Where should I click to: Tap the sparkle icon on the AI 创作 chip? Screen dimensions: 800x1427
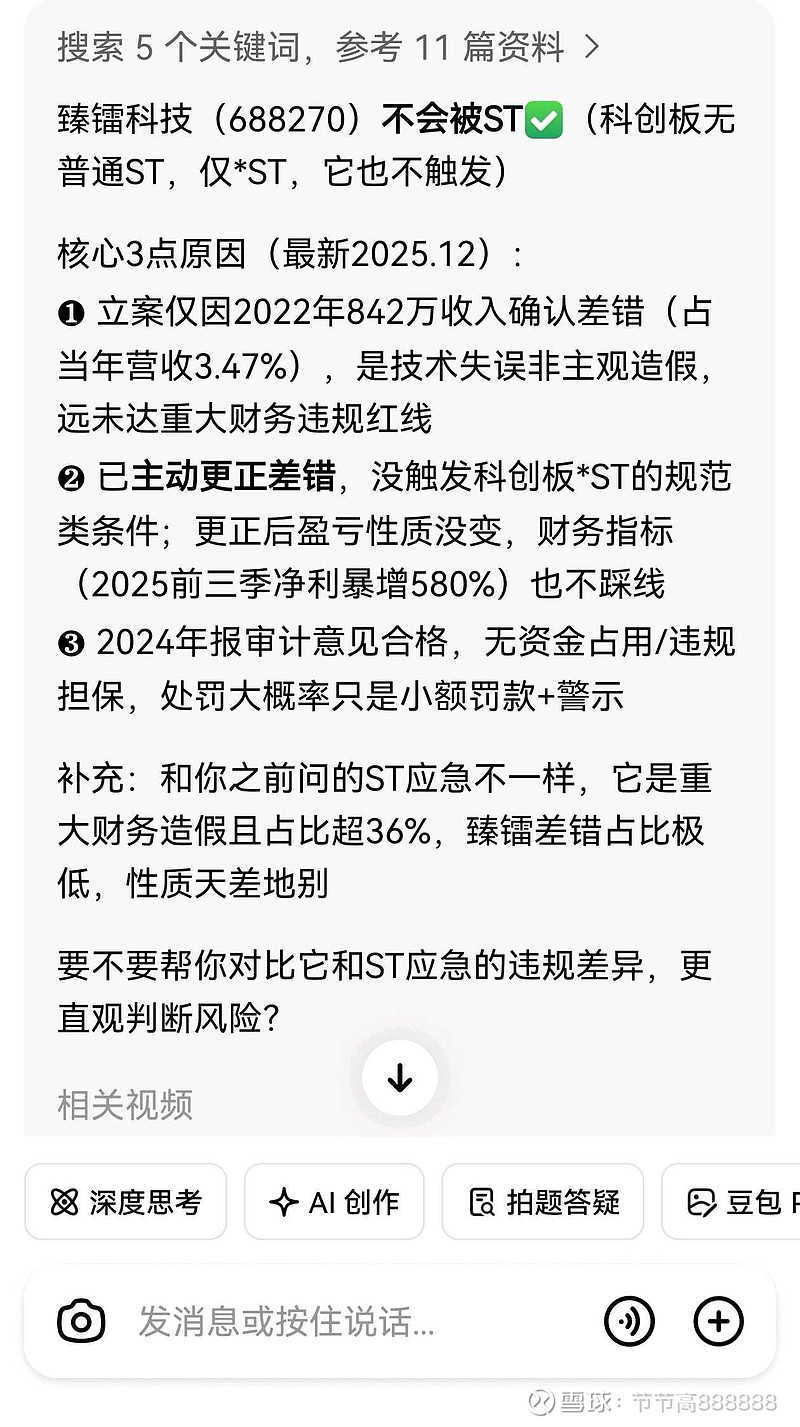tap(283, 1202)
